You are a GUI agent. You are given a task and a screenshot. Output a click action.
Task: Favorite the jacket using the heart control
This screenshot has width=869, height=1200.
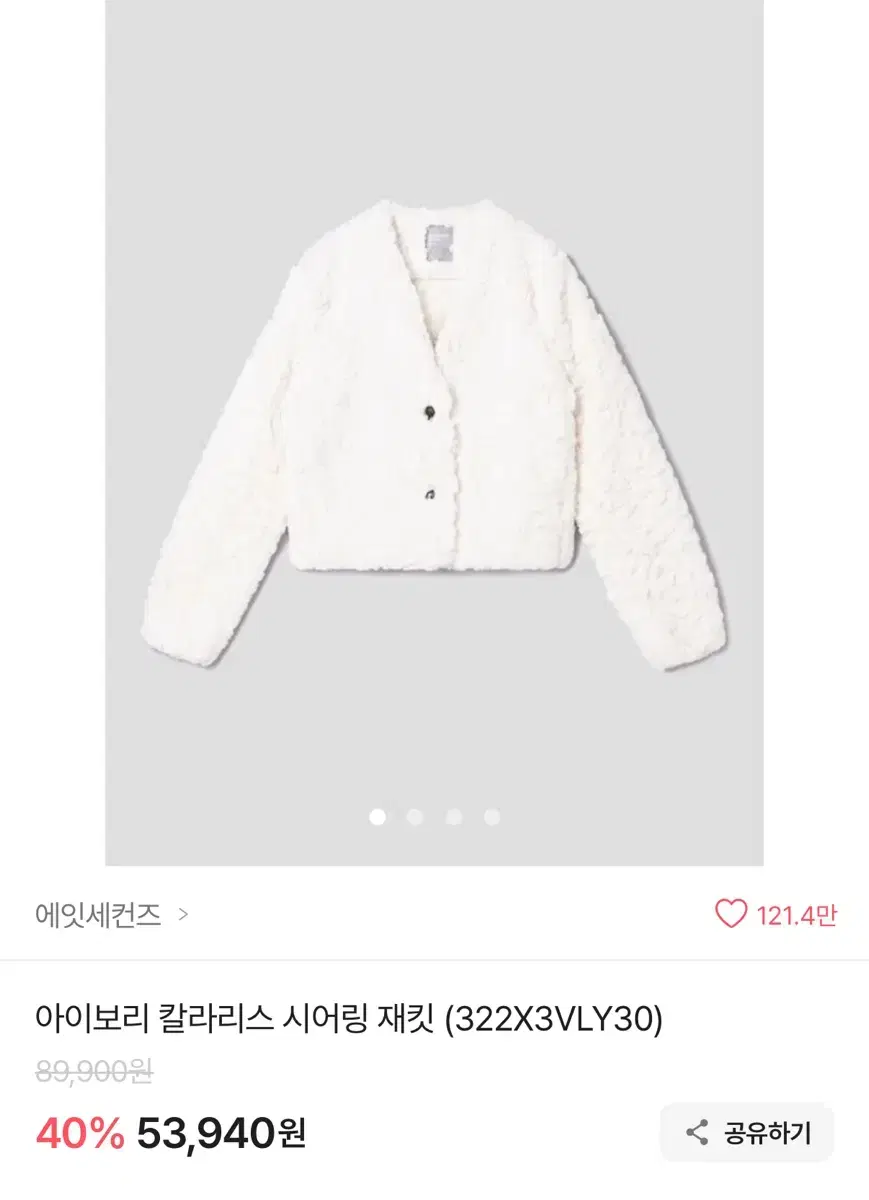click(x=731, y=912)
